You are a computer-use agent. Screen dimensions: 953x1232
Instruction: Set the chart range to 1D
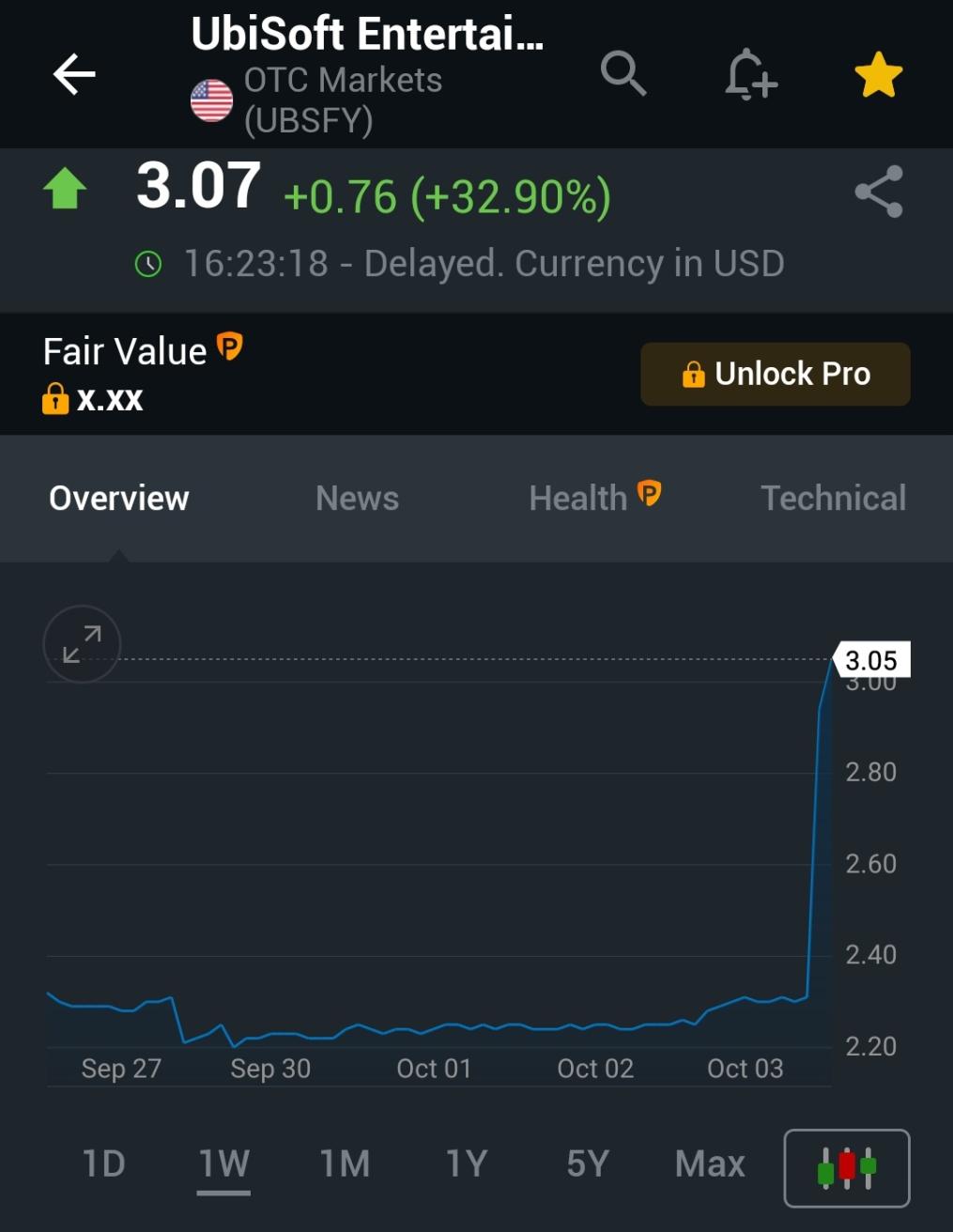(x=103, y=1164)
